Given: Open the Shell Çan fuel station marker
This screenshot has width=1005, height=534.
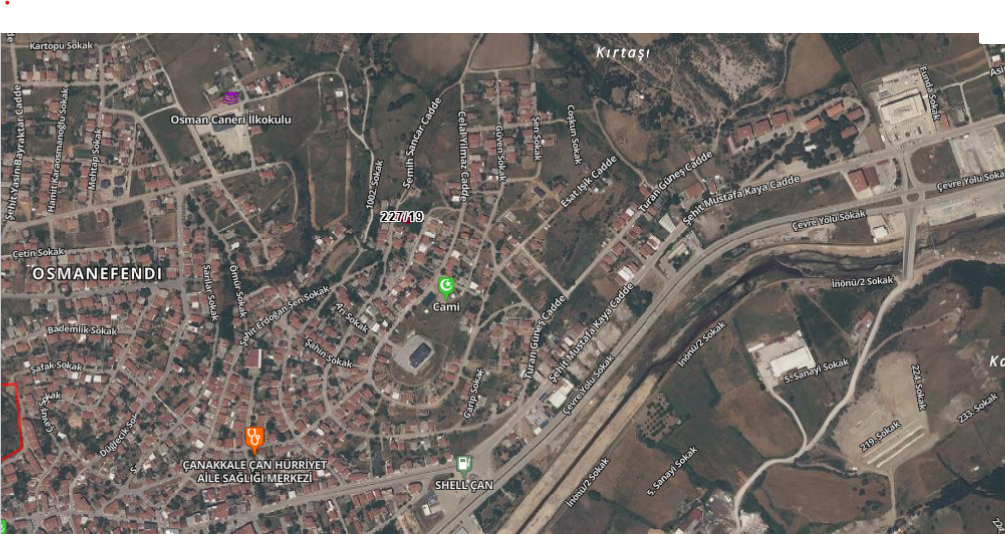Looking at the screenshot, I should click(463, 465).
